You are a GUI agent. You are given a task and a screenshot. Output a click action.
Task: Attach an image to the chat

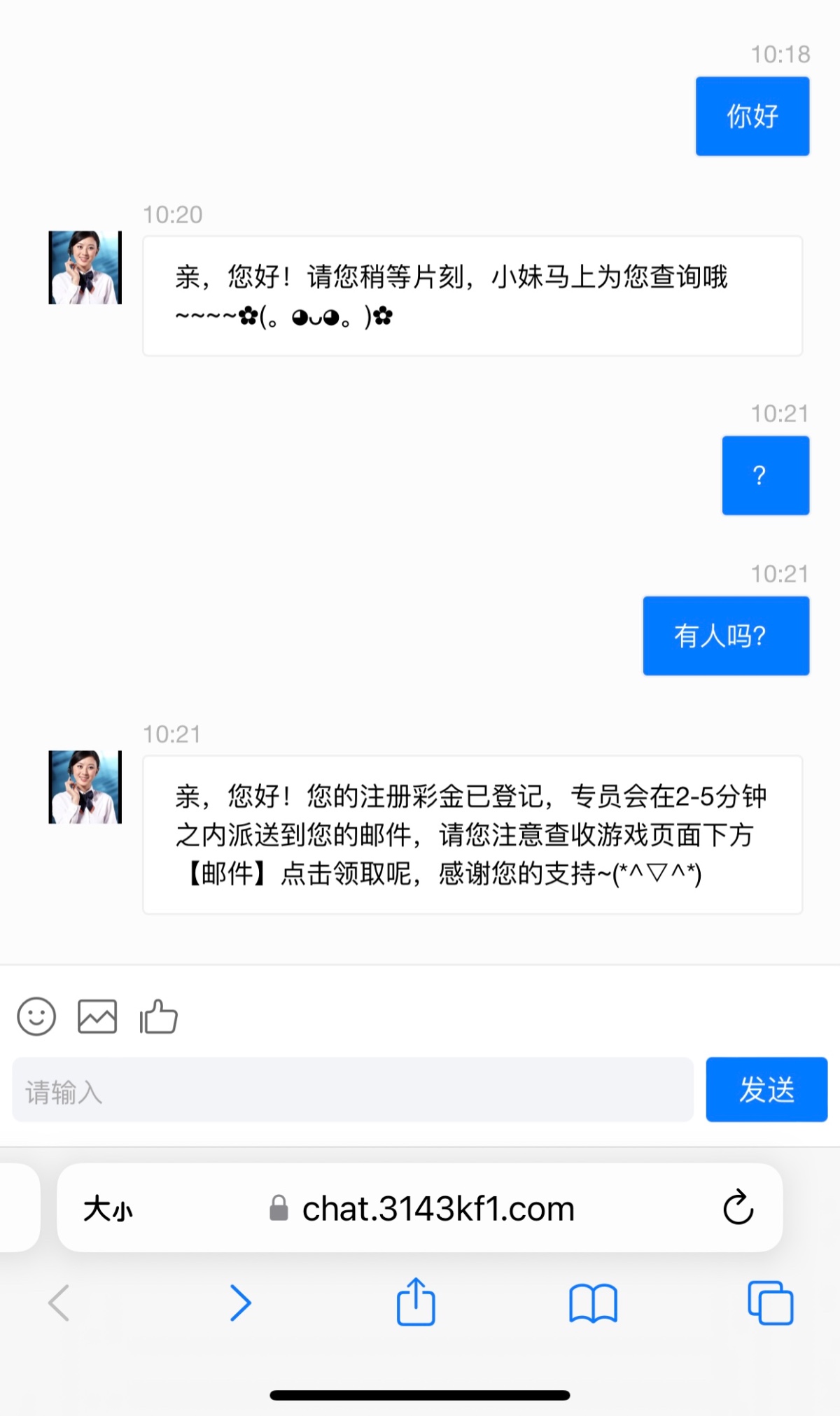[x=97, y=1016]
